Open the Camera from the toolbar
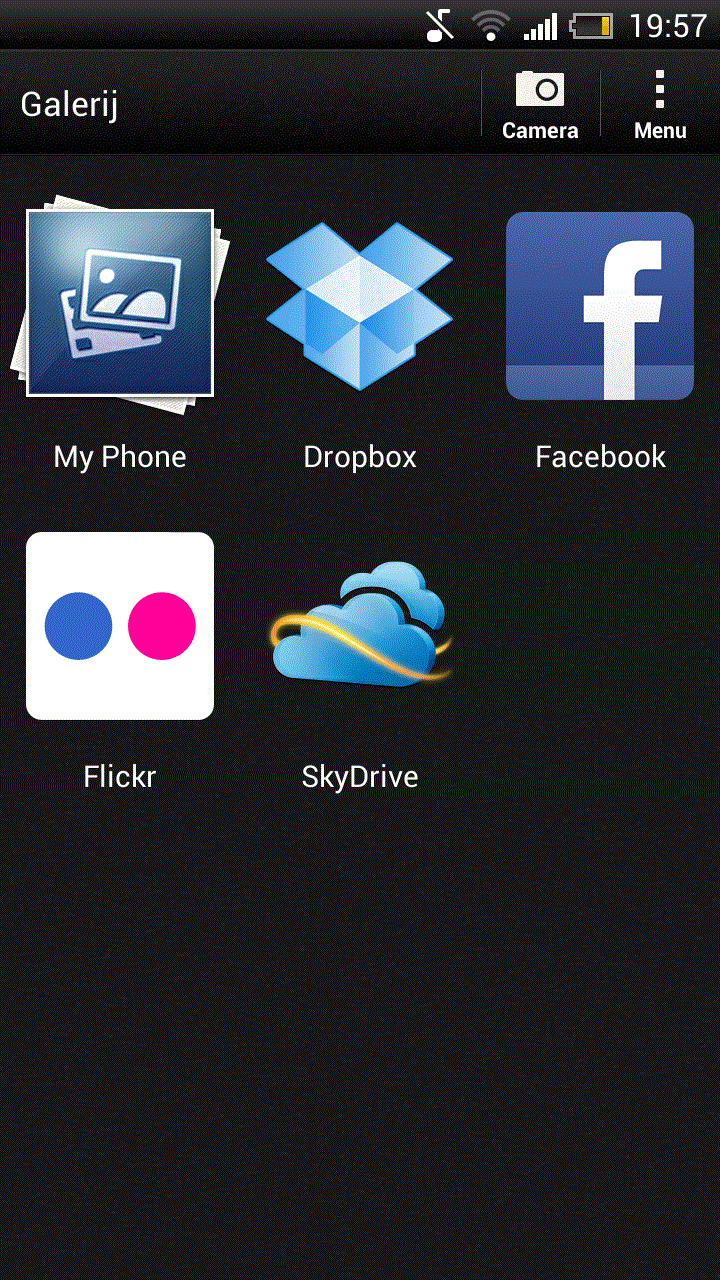 [540, 104]
